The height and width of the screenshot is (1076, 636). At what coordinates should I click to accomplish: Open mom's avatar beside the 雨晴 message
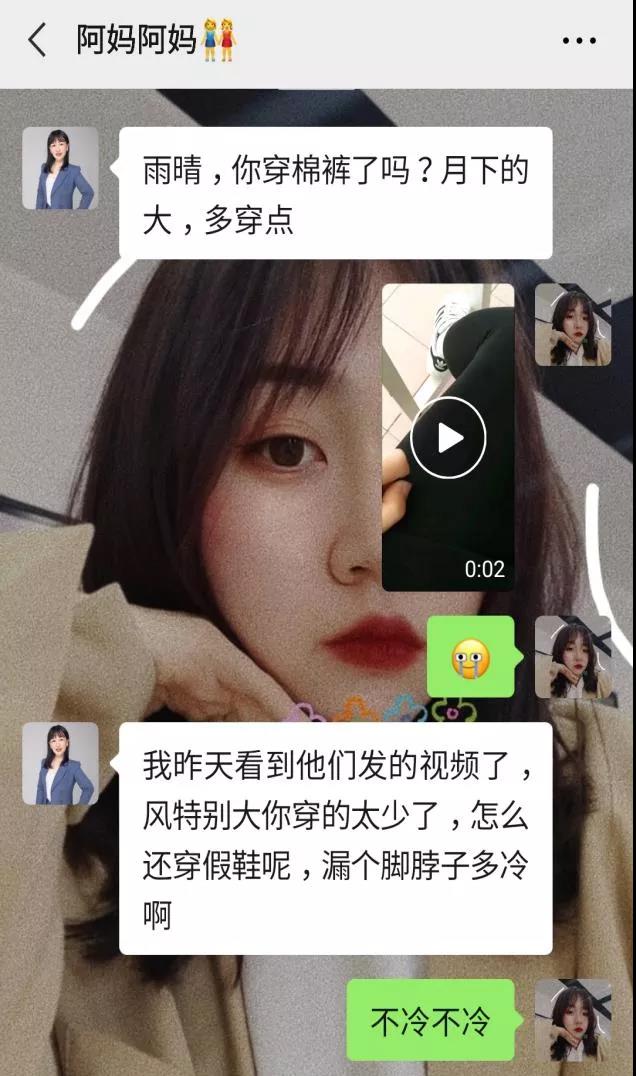[60, 168]
